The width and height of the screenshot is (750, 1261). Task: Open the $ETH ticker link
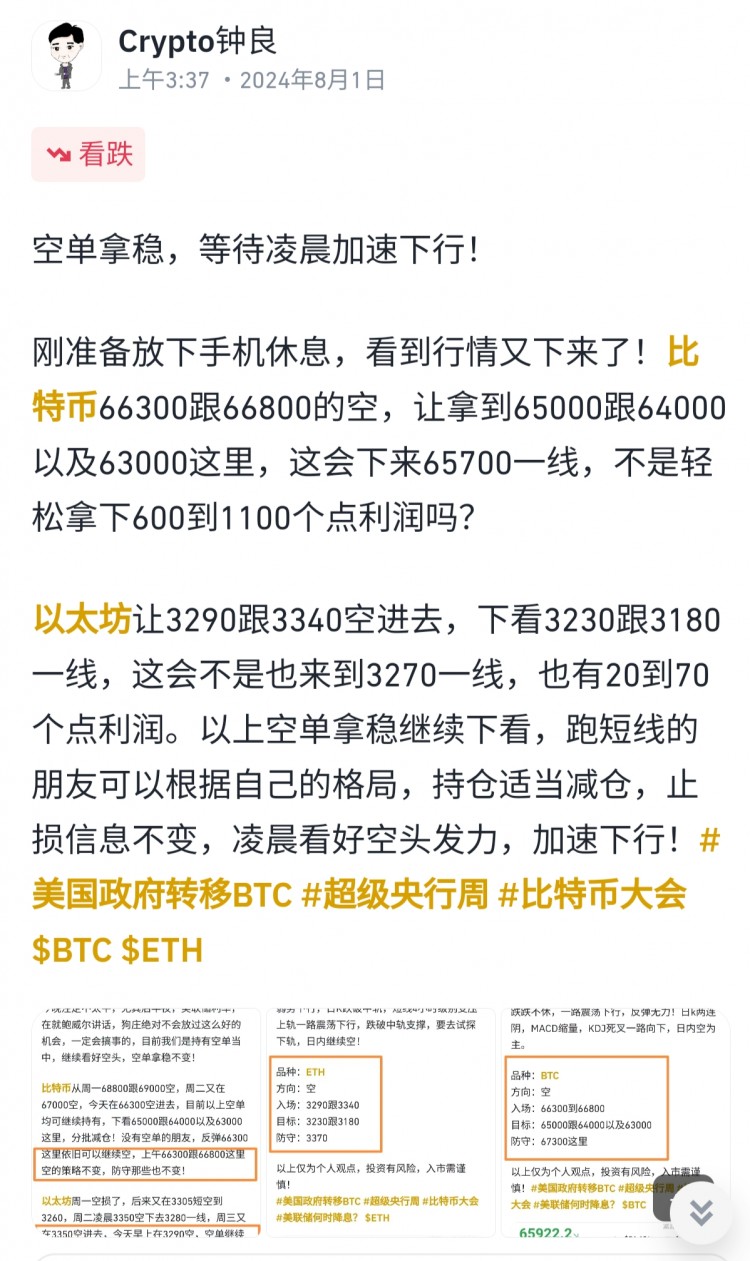pos(162,949)
